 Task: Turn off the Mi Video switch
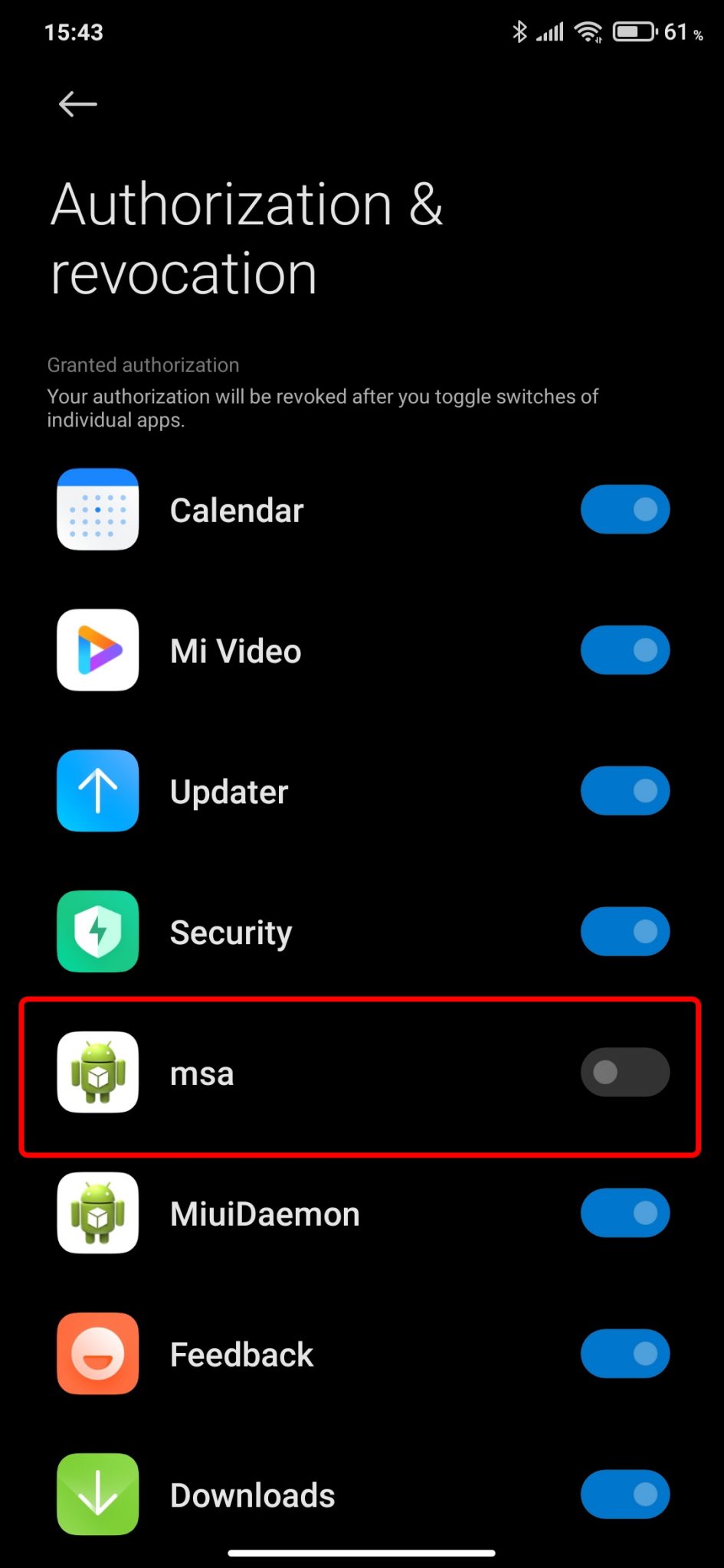pyautogui.click(x=625, y=650)
